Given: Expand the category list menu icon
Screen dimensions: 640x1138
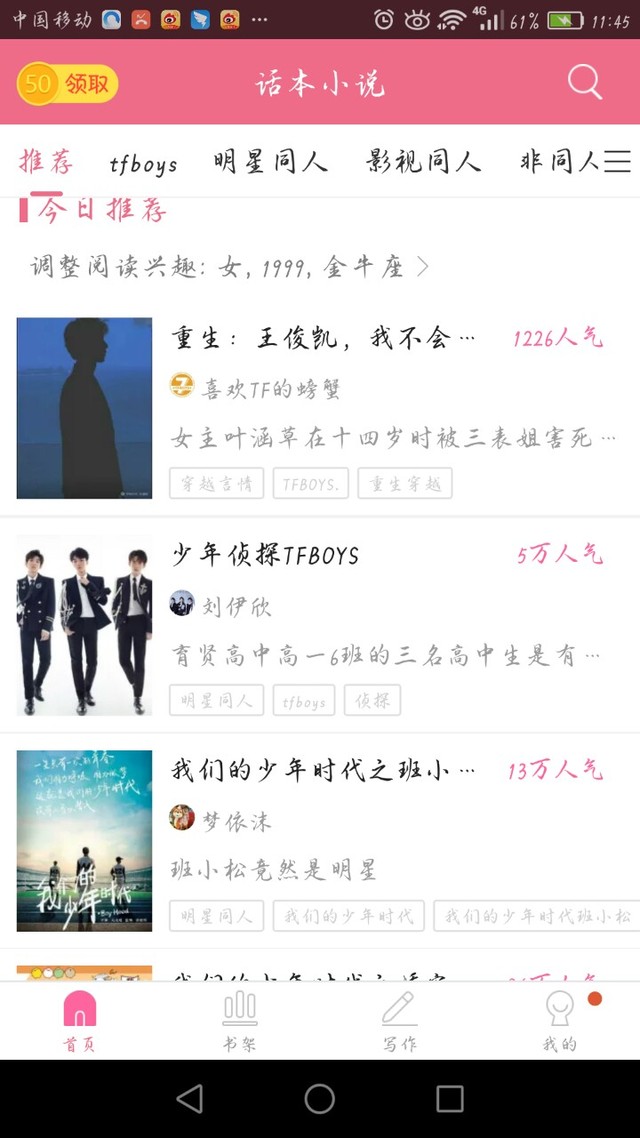Looking at the screenshot, I should 618,161.
